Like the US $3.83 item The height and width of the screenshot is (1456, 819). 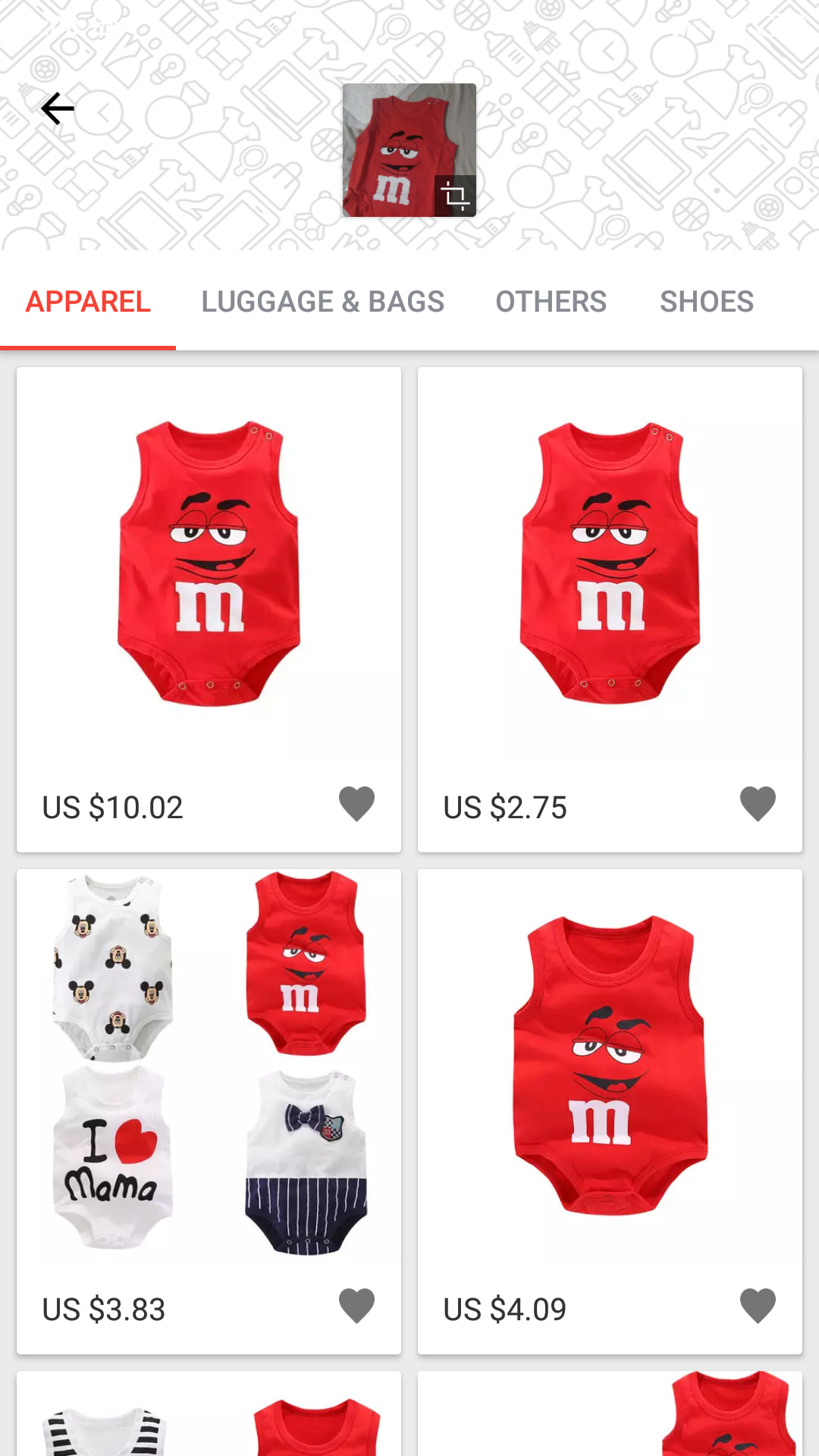click(356, 1306)
